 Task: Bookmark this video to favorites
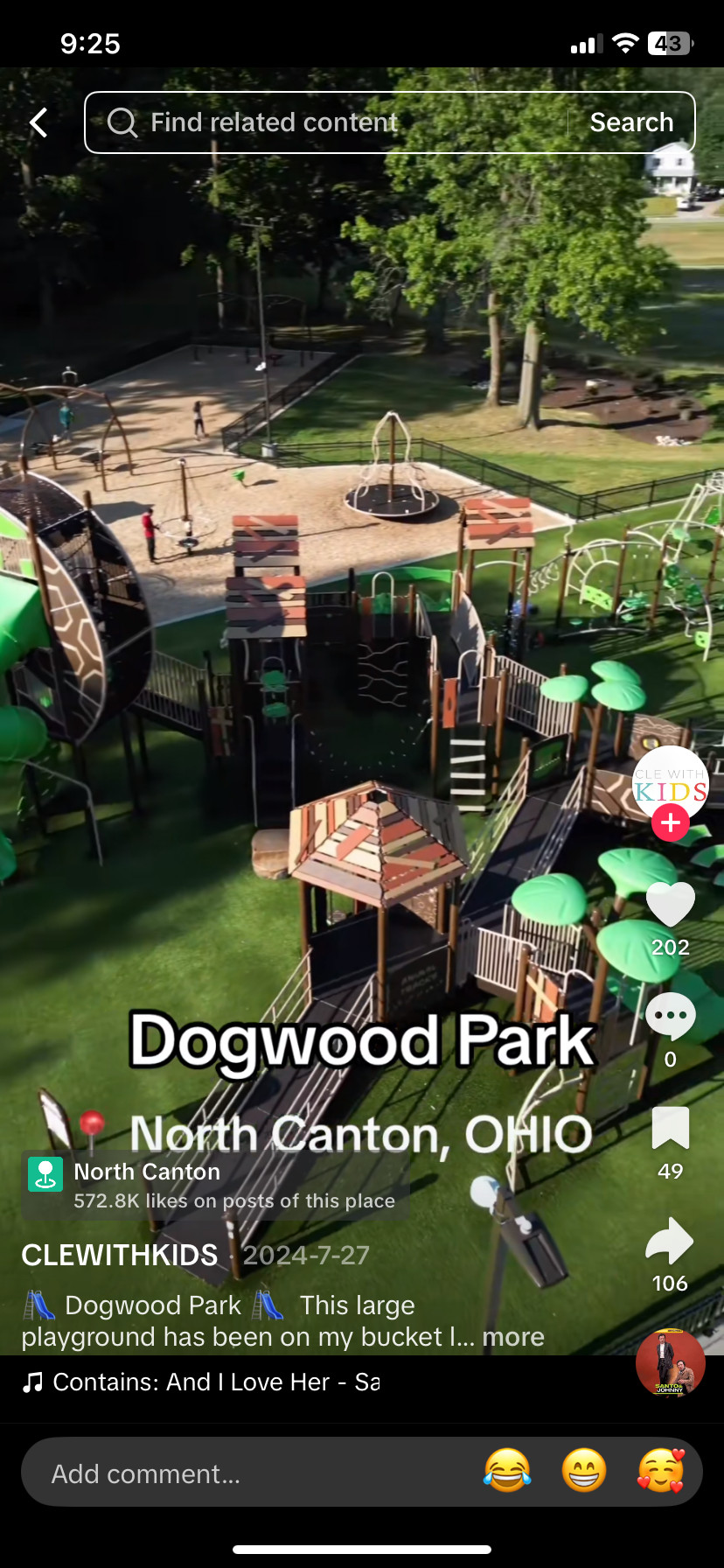coord(671,1128)
